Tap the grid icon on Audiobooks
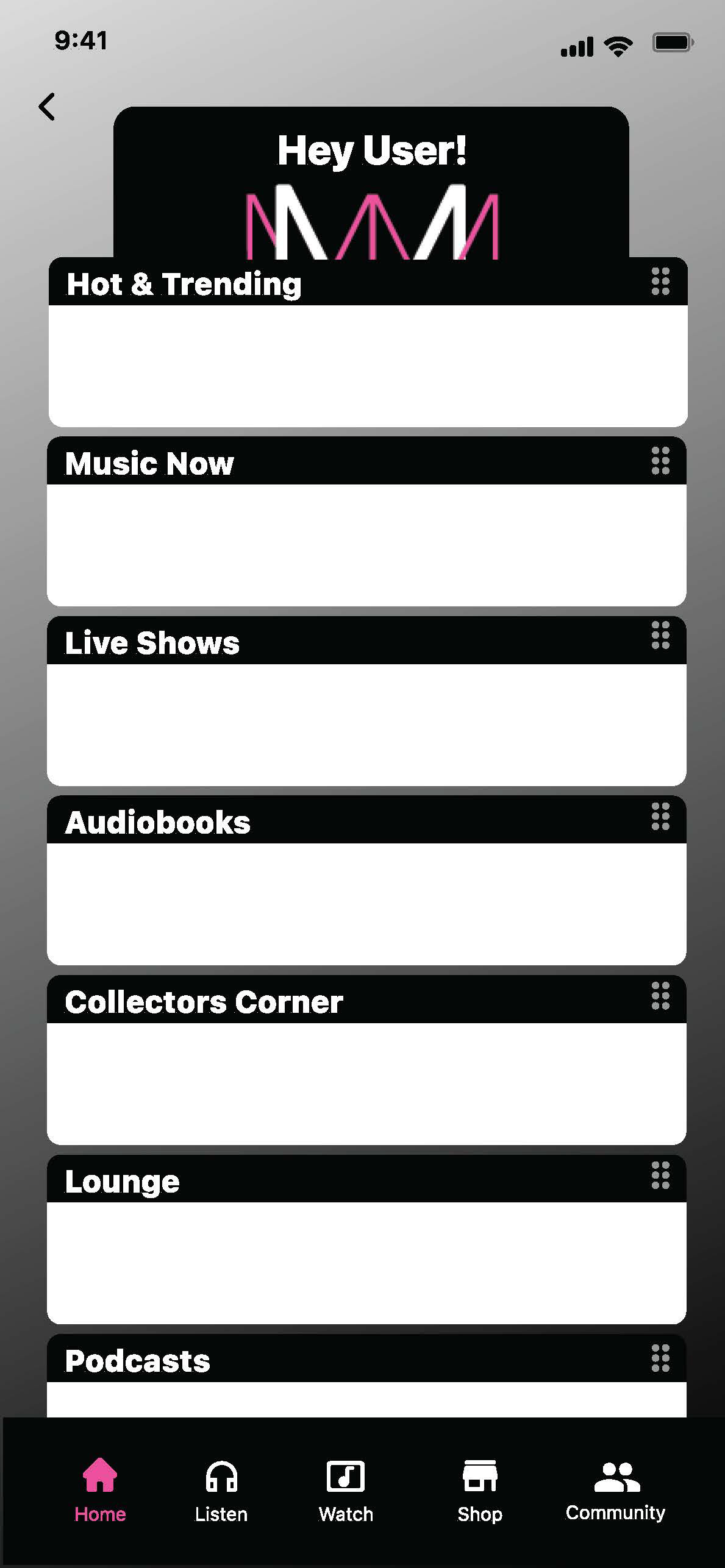 pyautogui.click(x=660, y=817)
